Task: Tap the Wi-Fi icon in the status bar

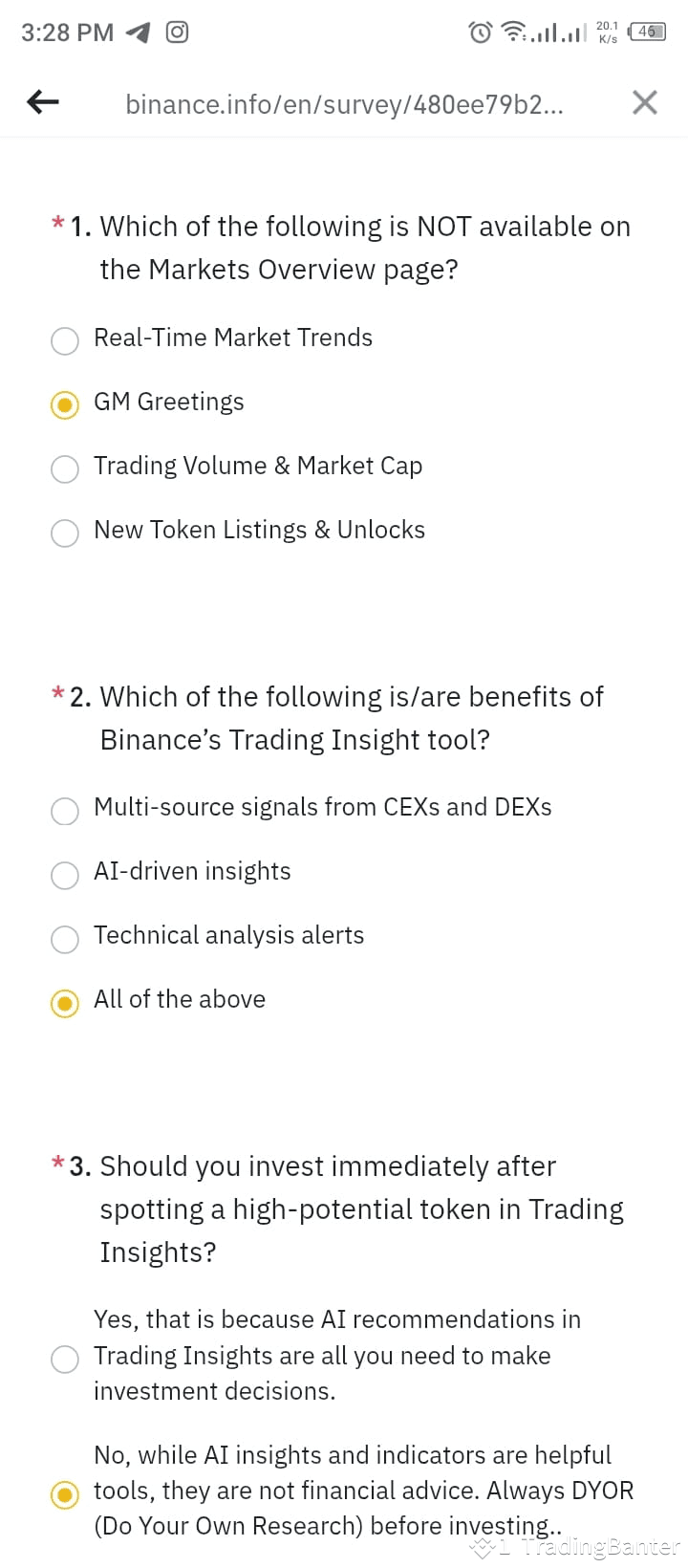Action: point(514,31)
